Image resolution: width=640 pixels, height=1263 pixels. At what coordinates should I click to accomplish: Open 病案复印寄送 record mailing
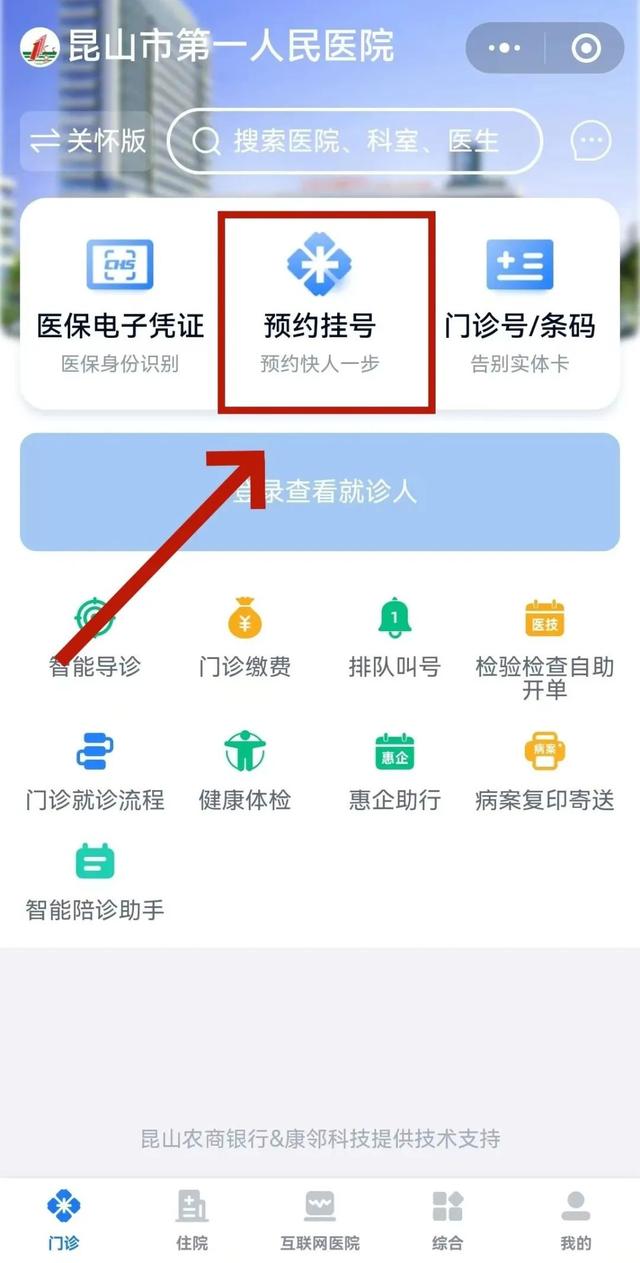point(545,772)
